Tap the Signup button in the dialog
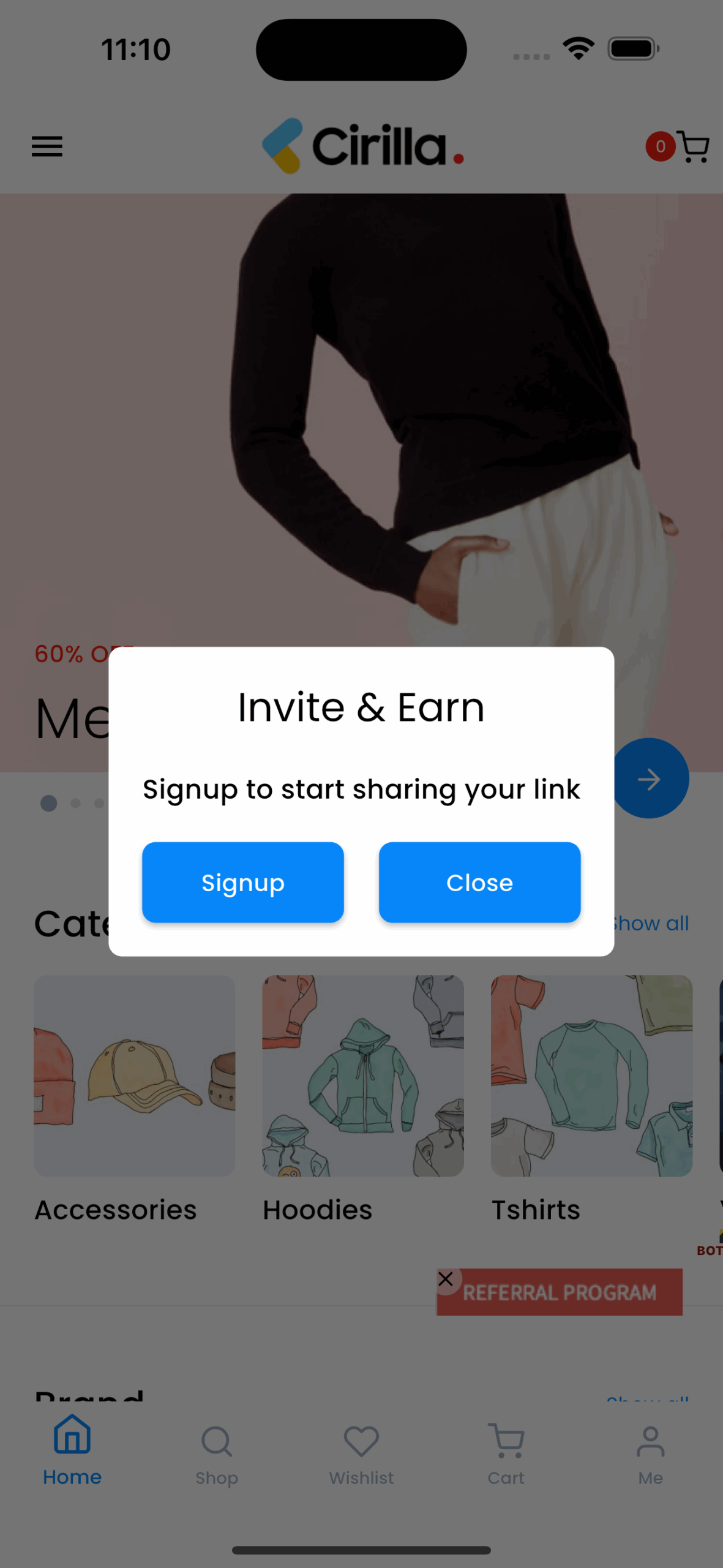 243,882
